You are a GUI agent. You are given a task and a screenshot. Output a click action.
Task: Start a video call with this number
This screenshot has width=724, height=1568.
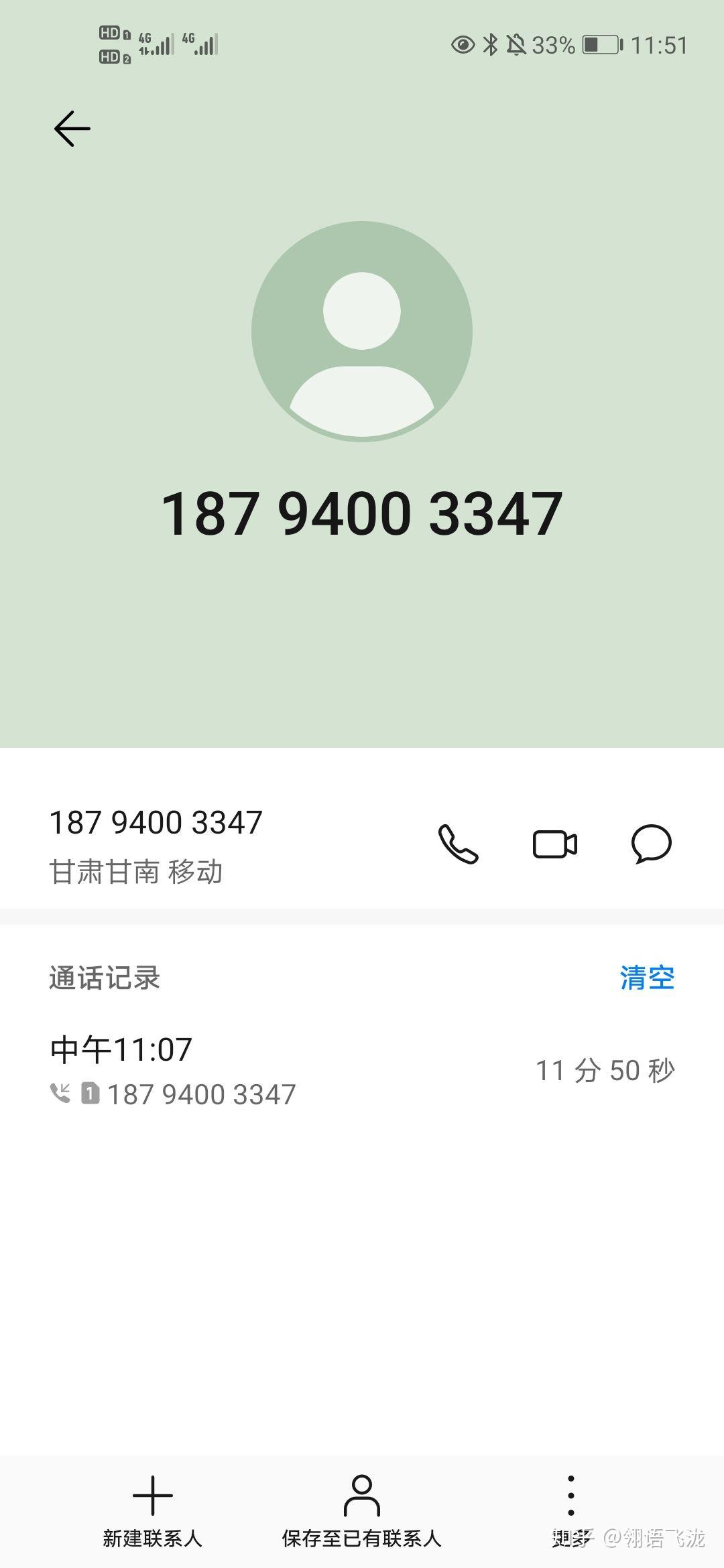click(x=554, y=844)
